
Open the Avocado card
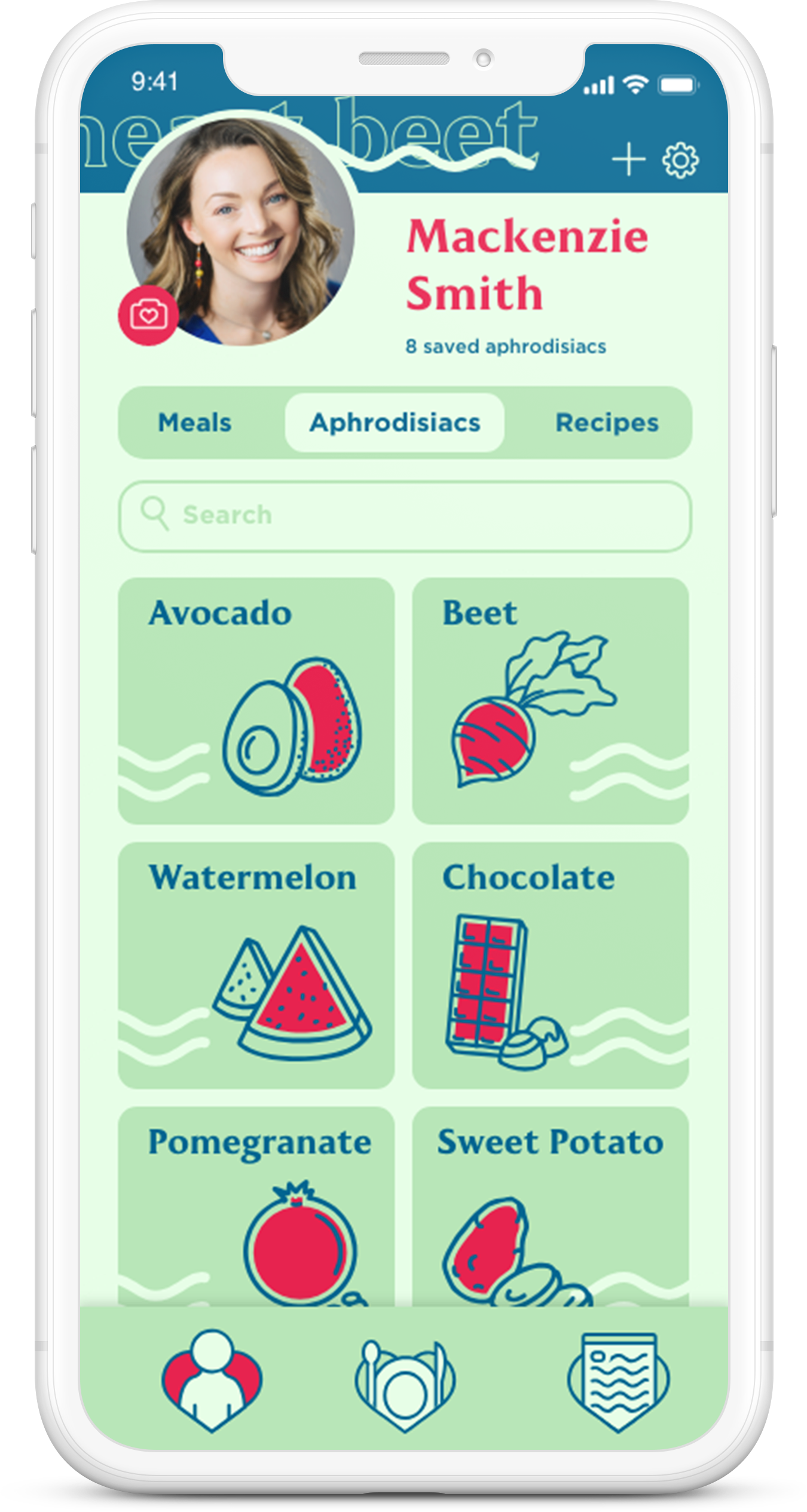256,700
